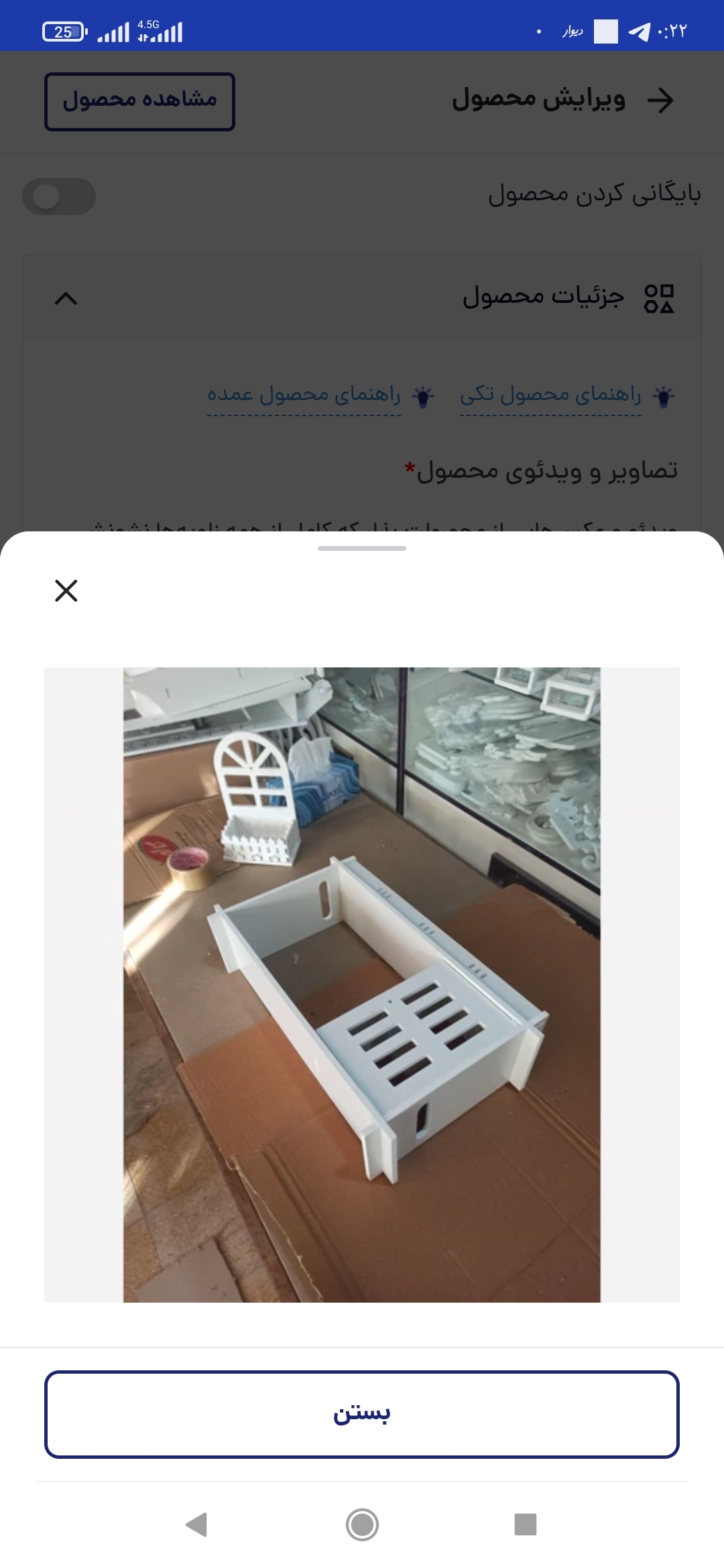Image resolution: width=724 pixels, height=1568 pixels.
Task: Dismiss the image sheet with the X icon
Action: pyautogui.click(x=66, y=590)
